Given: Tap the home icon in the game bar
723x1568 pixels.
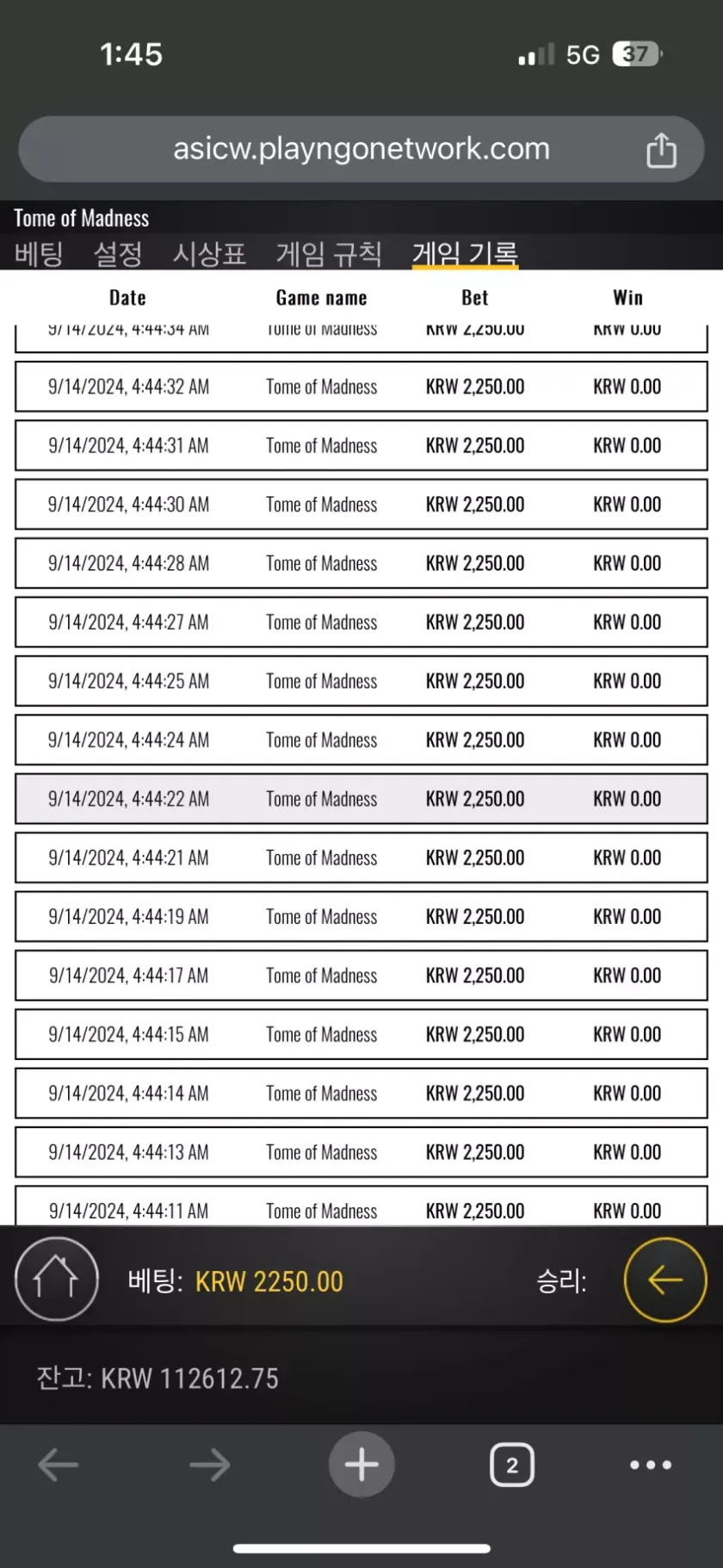Looking at the screenshot, I should 56,1280.
